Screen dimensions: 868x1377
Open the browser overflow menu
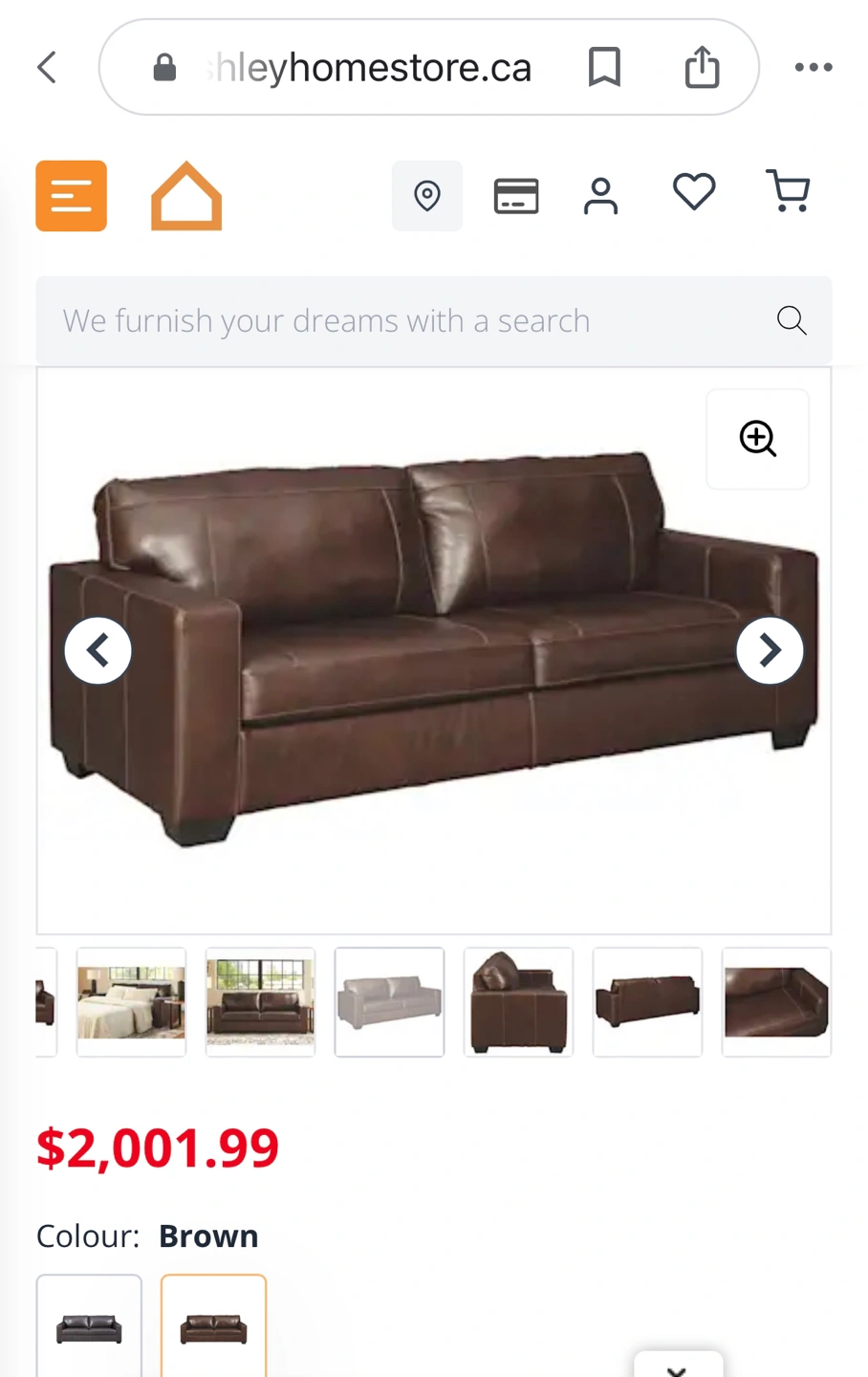click(814, 68)
